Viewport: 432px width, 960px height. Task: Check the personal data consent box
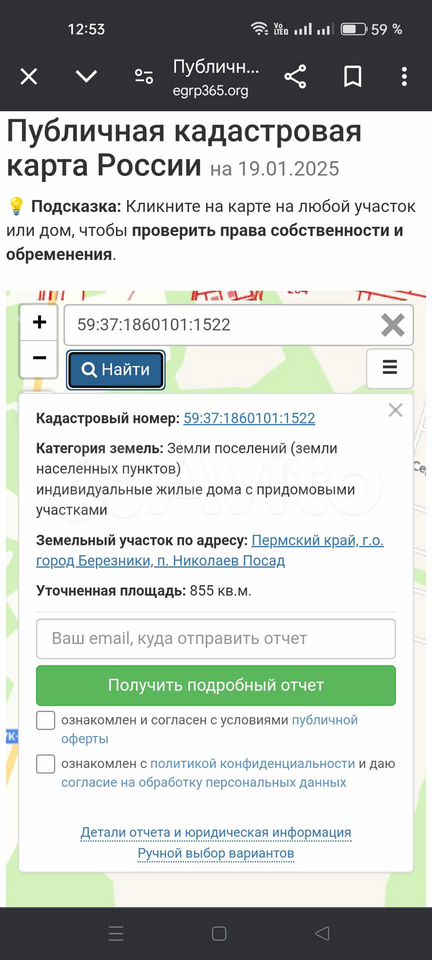[46, 764]
